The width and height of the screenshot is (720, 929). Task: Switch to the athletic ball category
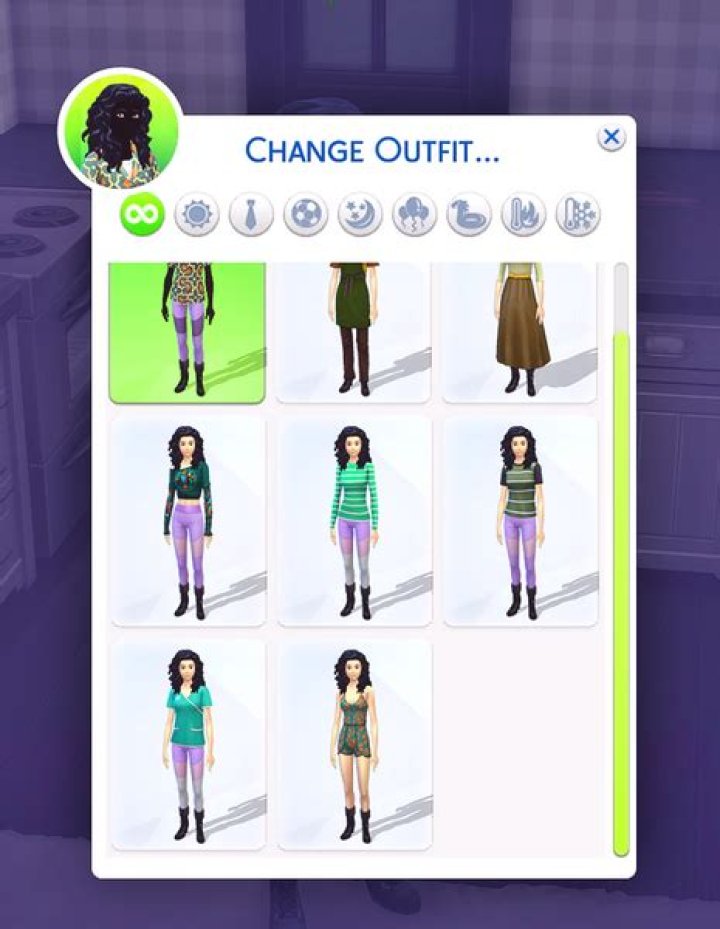305,215
